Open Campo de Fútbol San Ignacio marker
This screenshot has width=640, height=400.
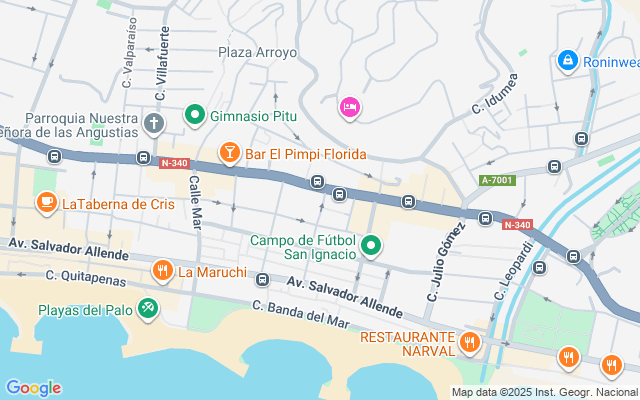pos(372,245)
